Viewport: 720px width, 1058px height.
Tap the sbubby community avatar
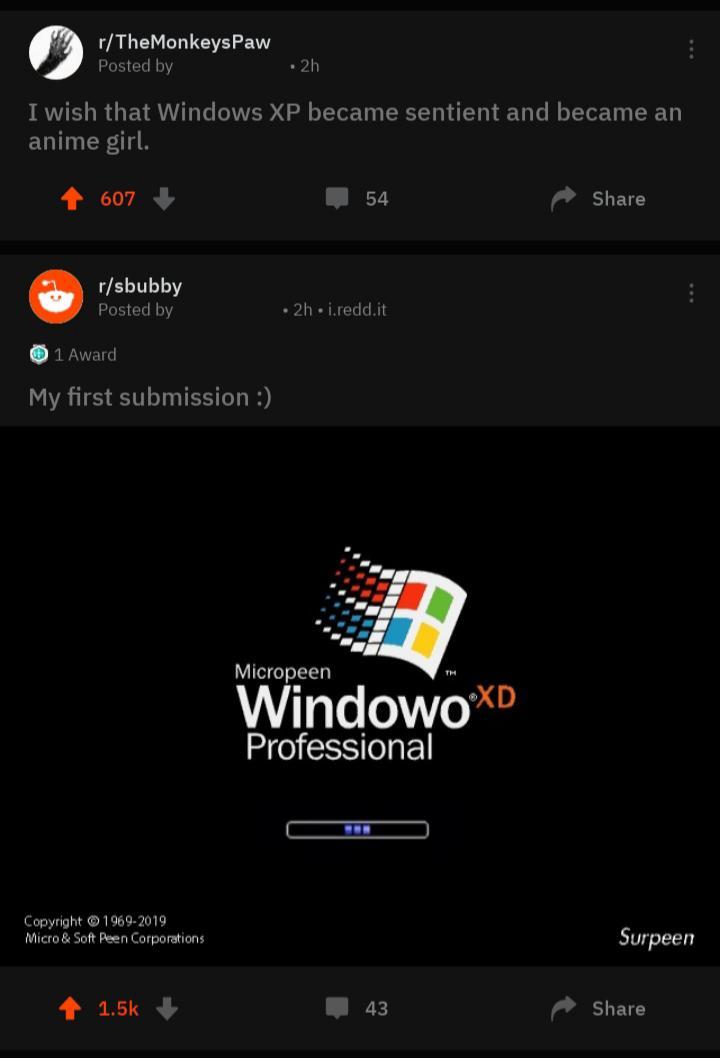(x=56, y=296)
